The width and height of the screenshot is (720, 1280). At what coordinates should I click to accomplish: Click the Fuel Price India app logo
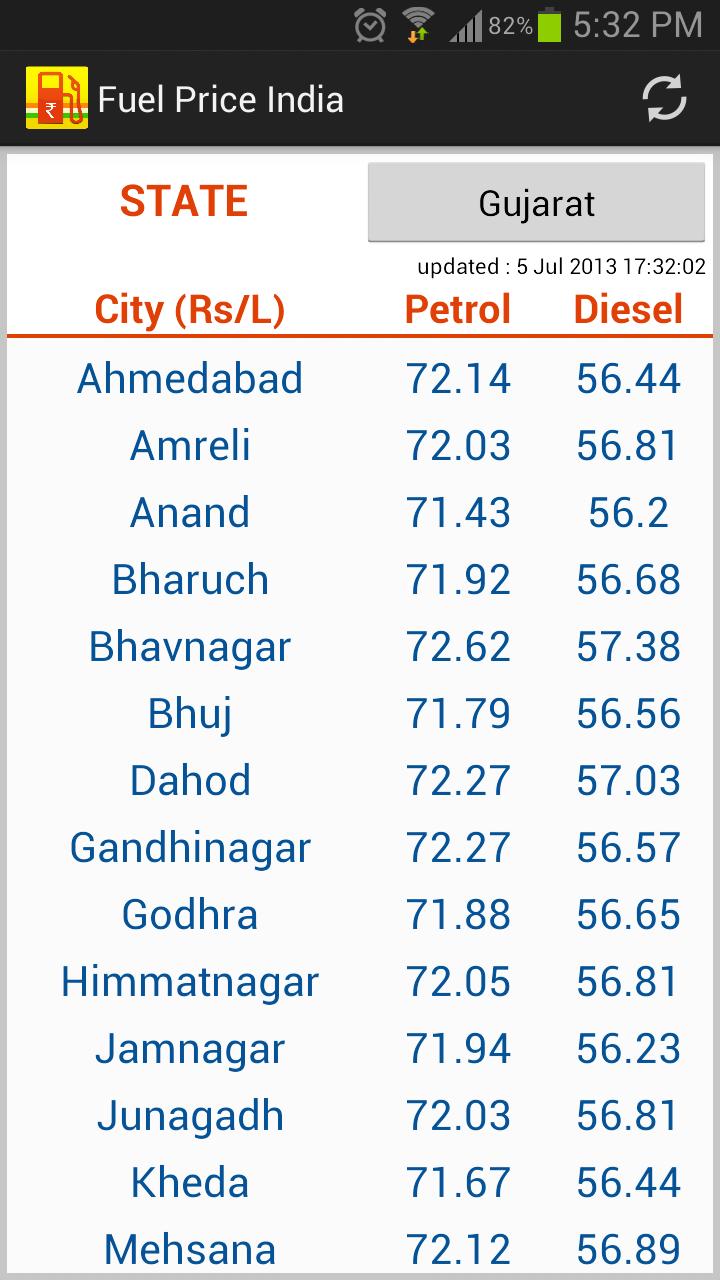(57, 98)
